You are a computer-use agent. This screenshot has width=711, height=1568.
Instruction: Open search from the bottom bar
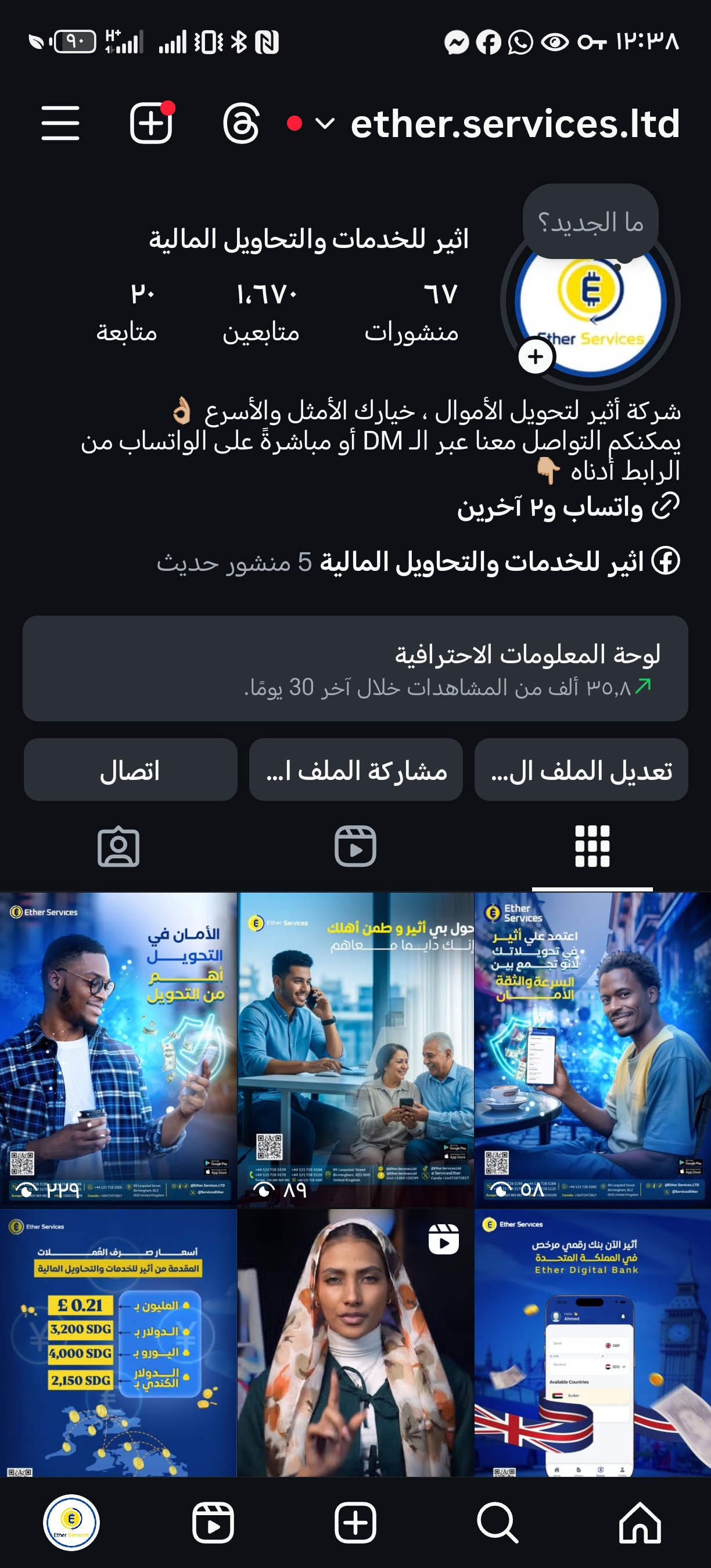497,1523
